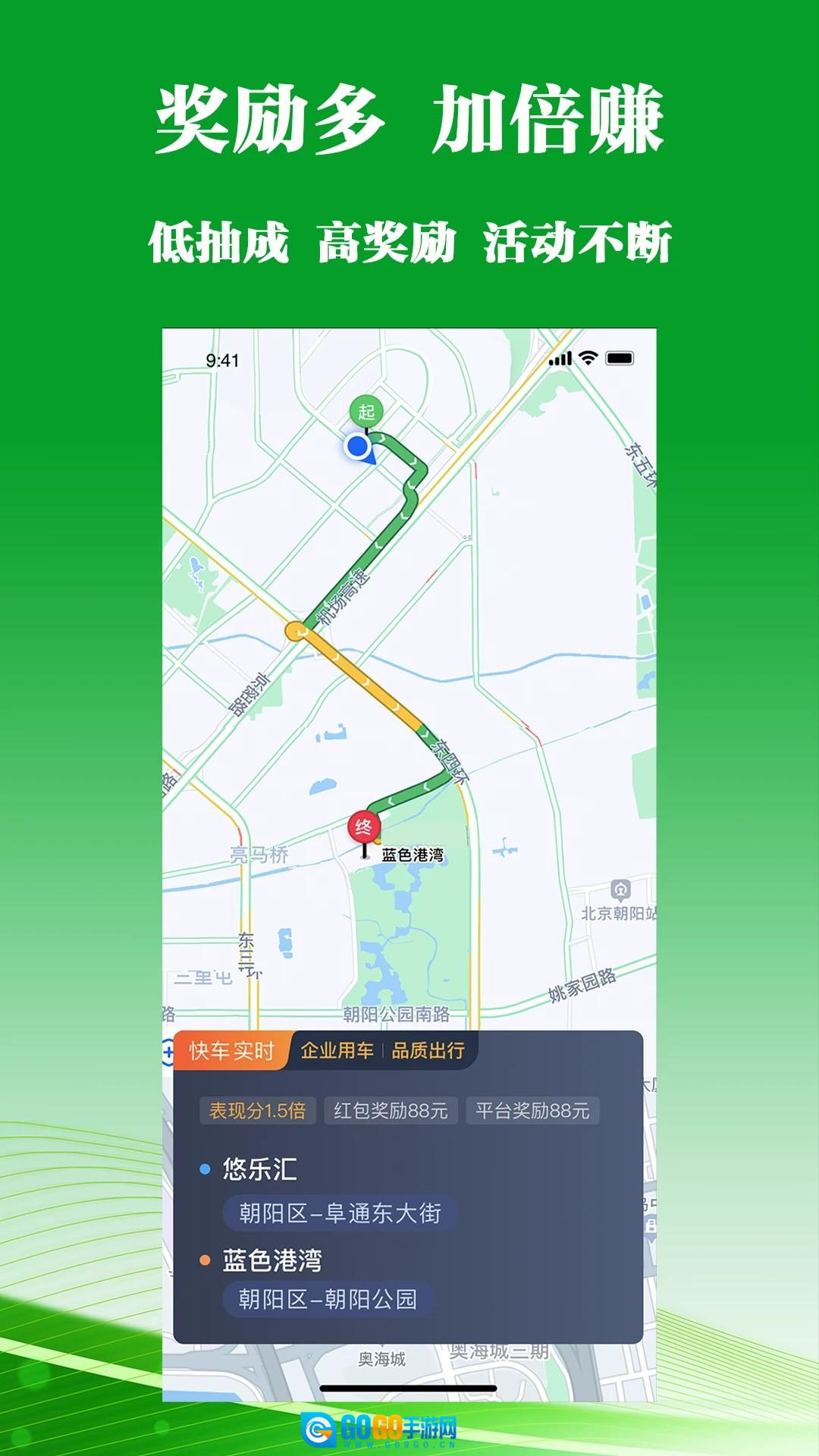Viewport: 819px width, 1456px height.
Task: Click the orange dot beside 蓝色港湾
Action: 205,1258
